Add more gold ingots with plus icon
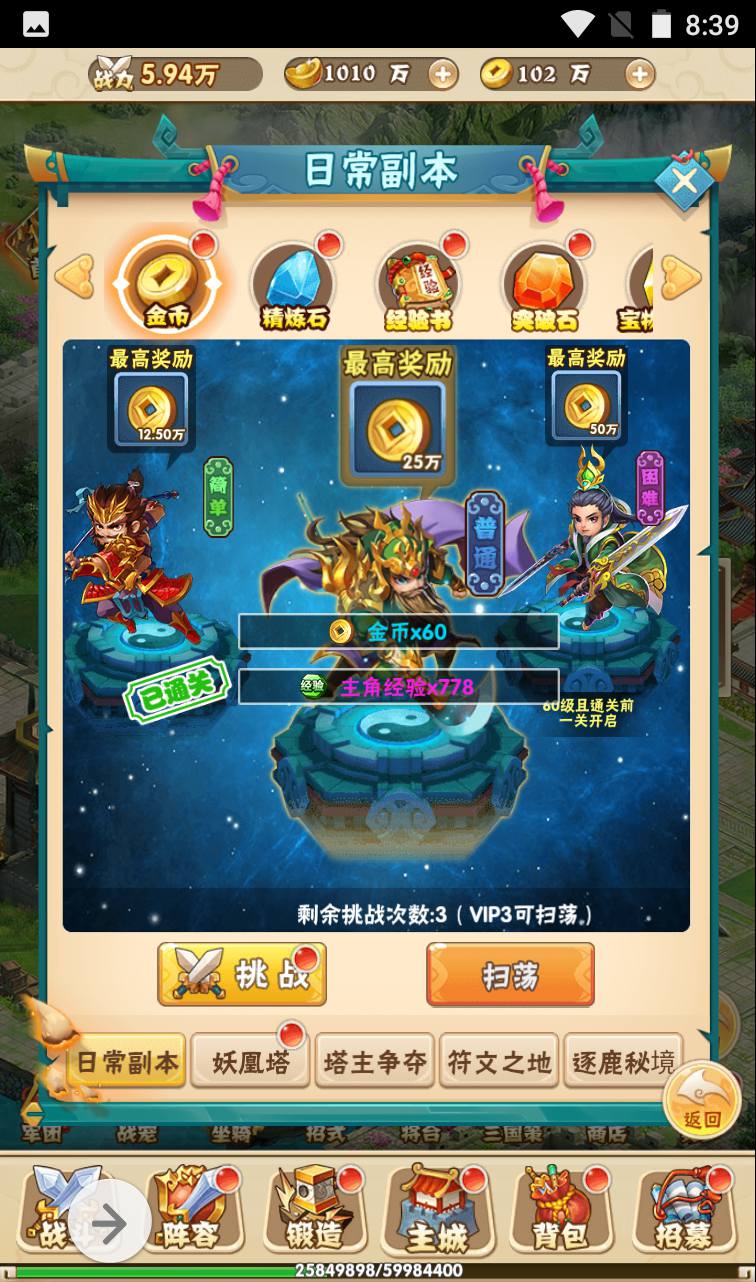The height and width of the screenshot is (1282, 756). 442,74
